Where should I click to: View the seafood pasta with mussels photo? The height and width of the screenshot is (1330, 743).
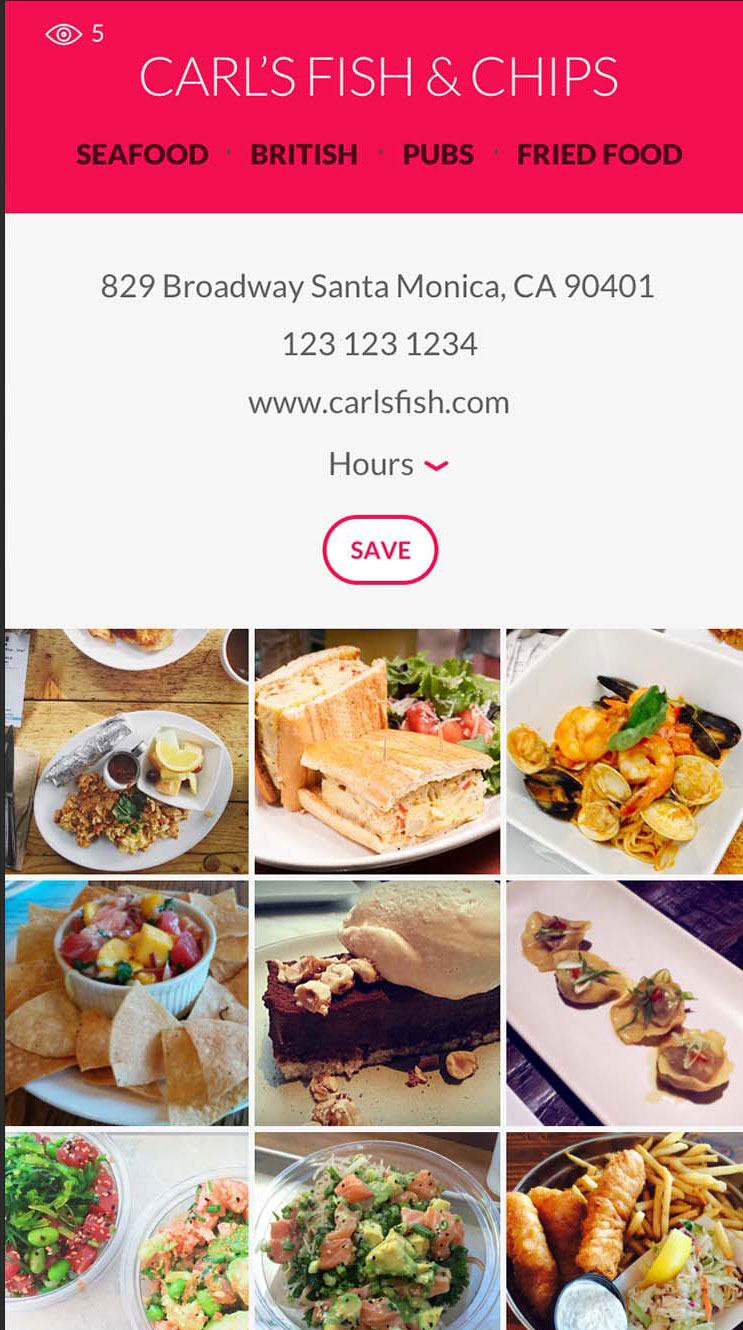(x=624, y=751)
